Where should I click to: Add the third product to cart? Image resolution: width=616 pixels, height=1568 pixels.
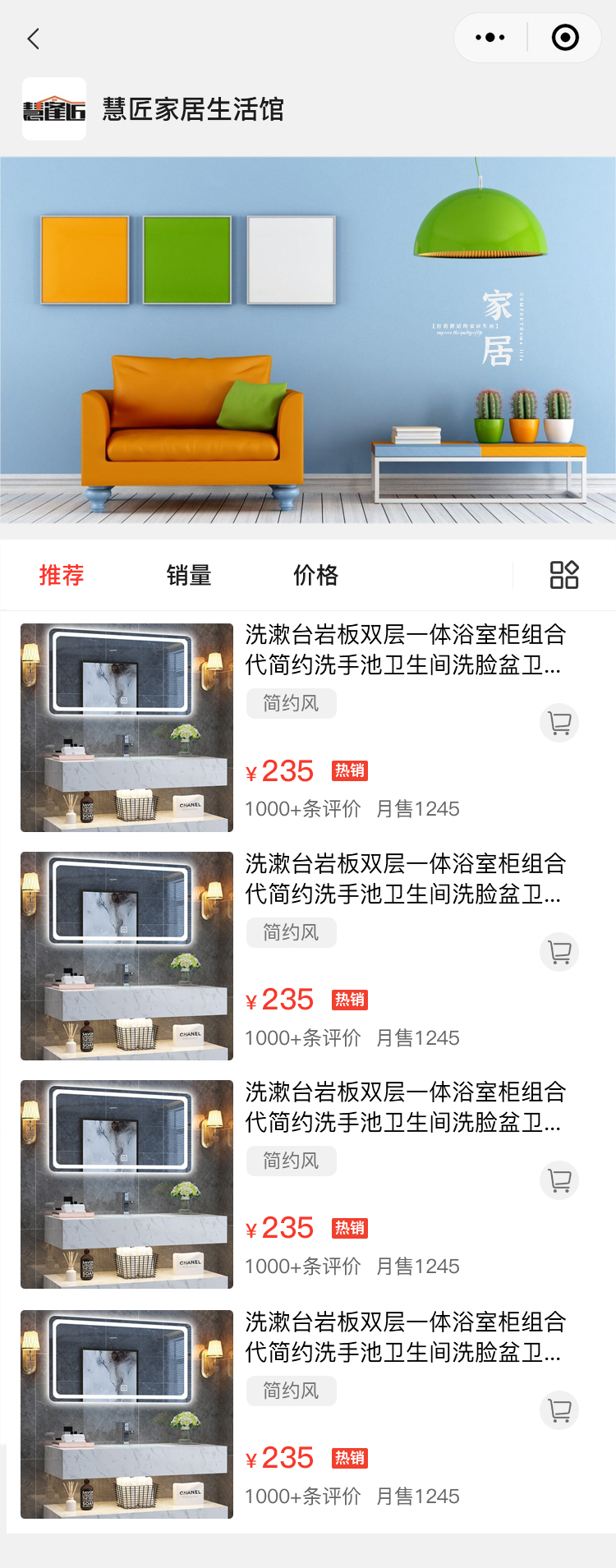(559, 1181)
